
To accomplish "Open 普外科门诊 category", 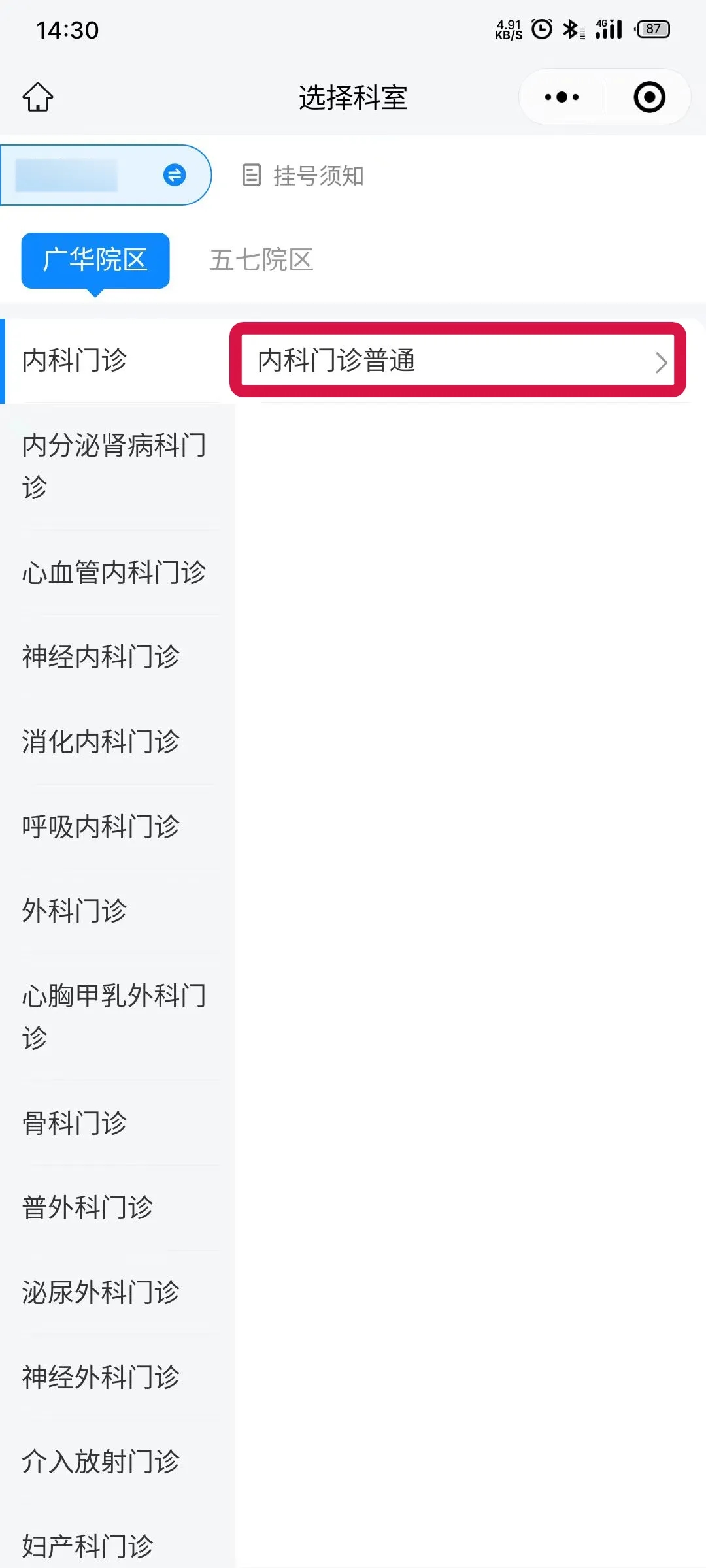I will 88,1207.
